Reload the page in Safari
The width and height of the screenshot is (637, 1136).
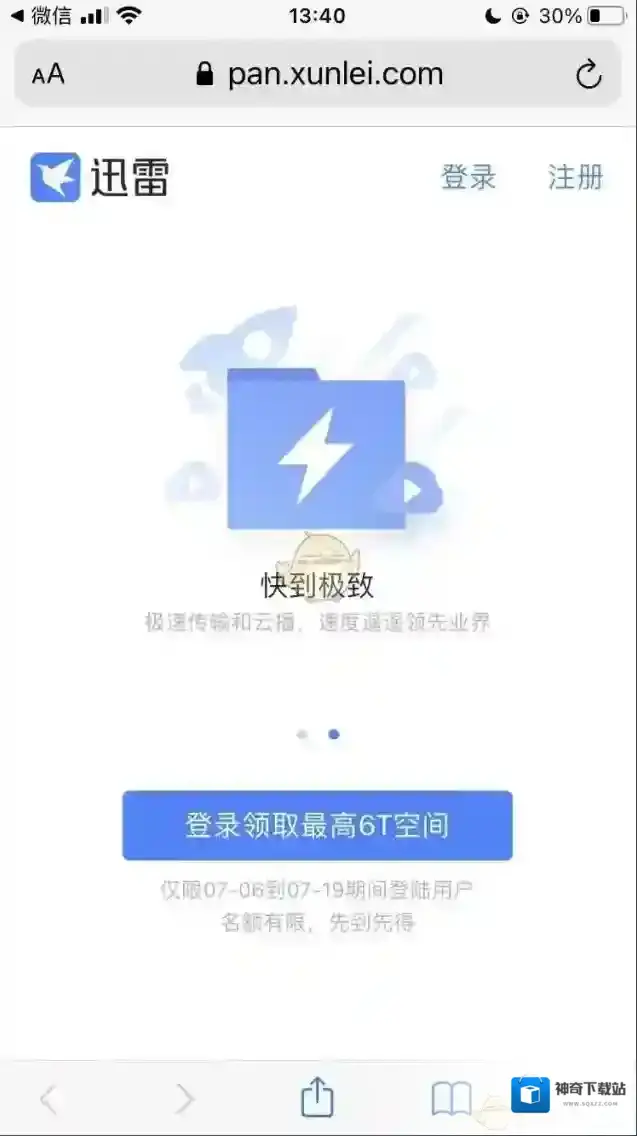coord(588,74)
